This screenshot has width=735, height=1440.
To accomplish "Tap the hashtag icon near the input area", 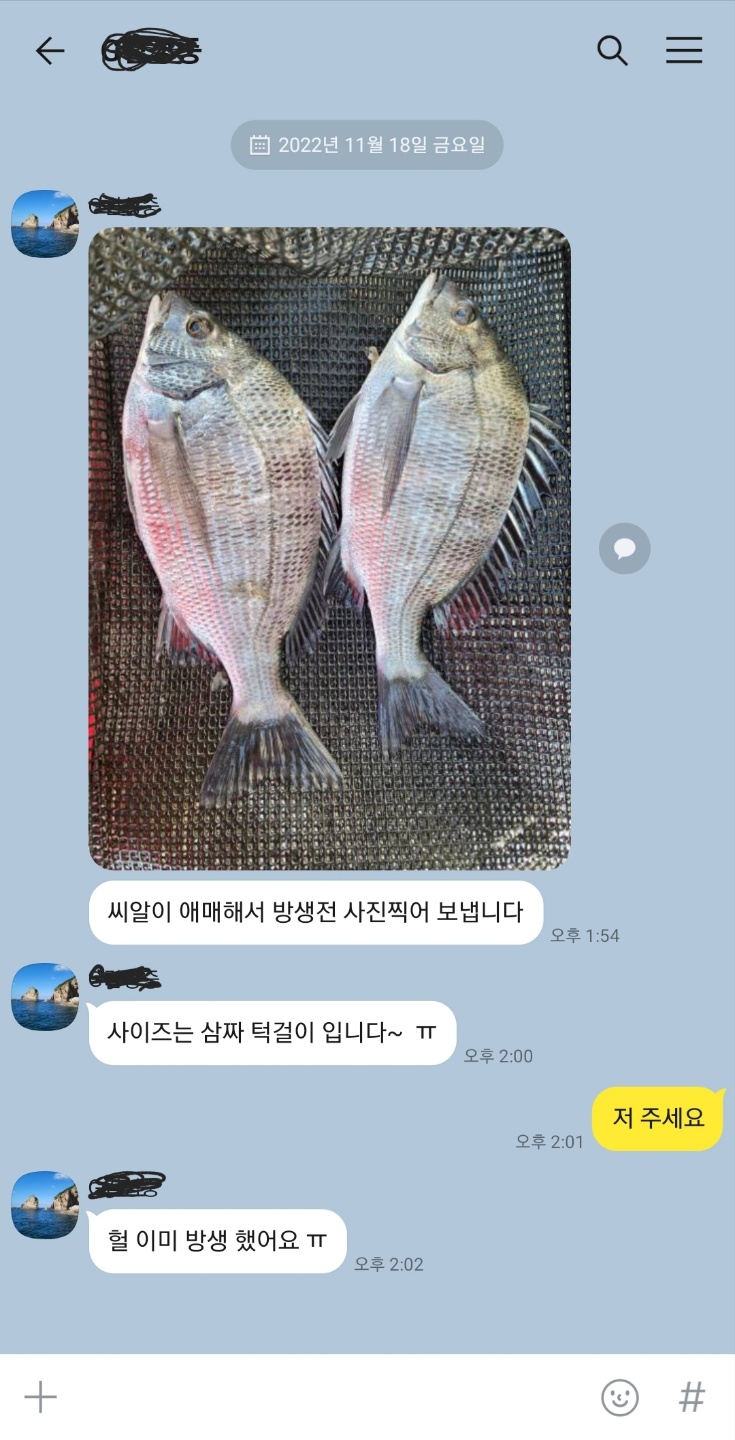I will click(x=691, y=1398).
